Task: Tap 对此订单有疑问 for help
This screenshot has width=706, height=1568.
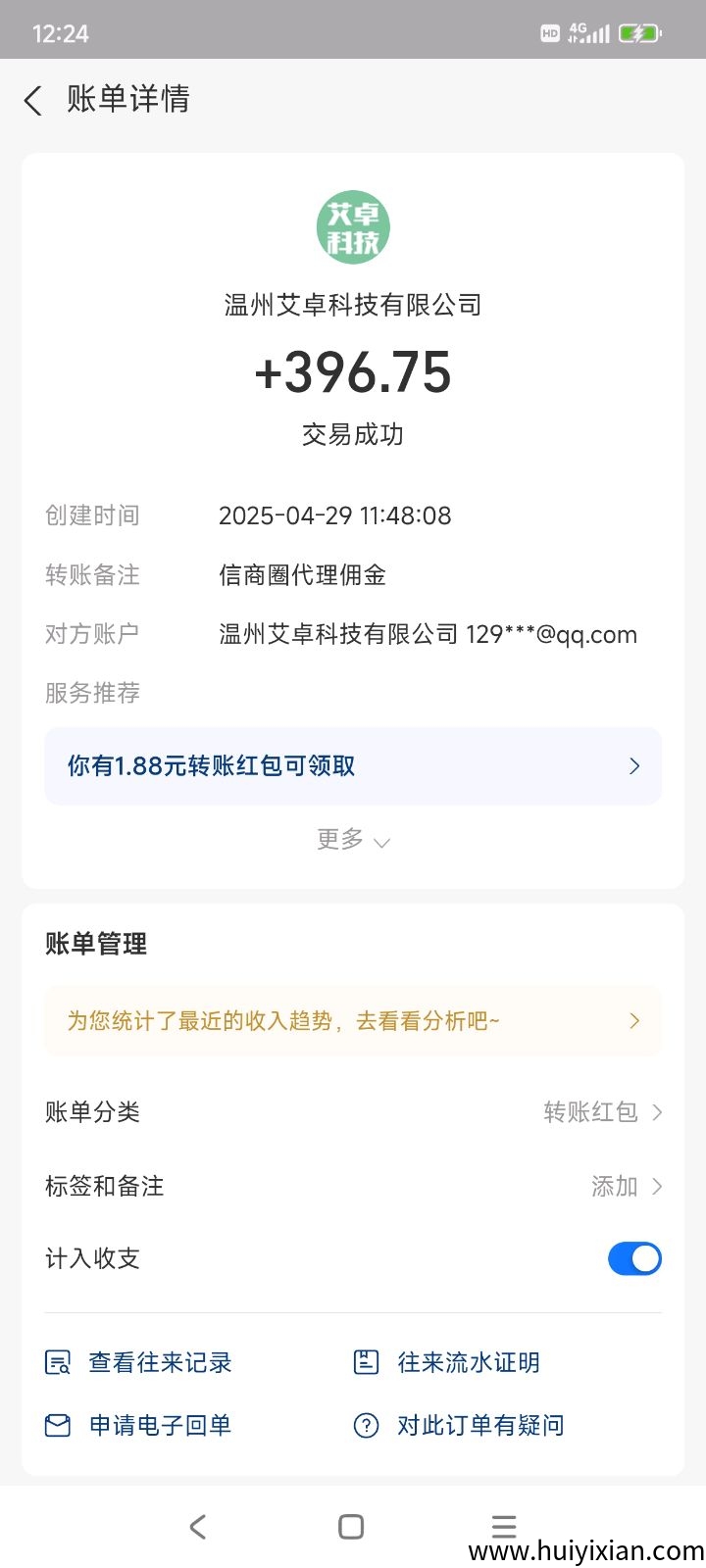Action: (459, 1425)
